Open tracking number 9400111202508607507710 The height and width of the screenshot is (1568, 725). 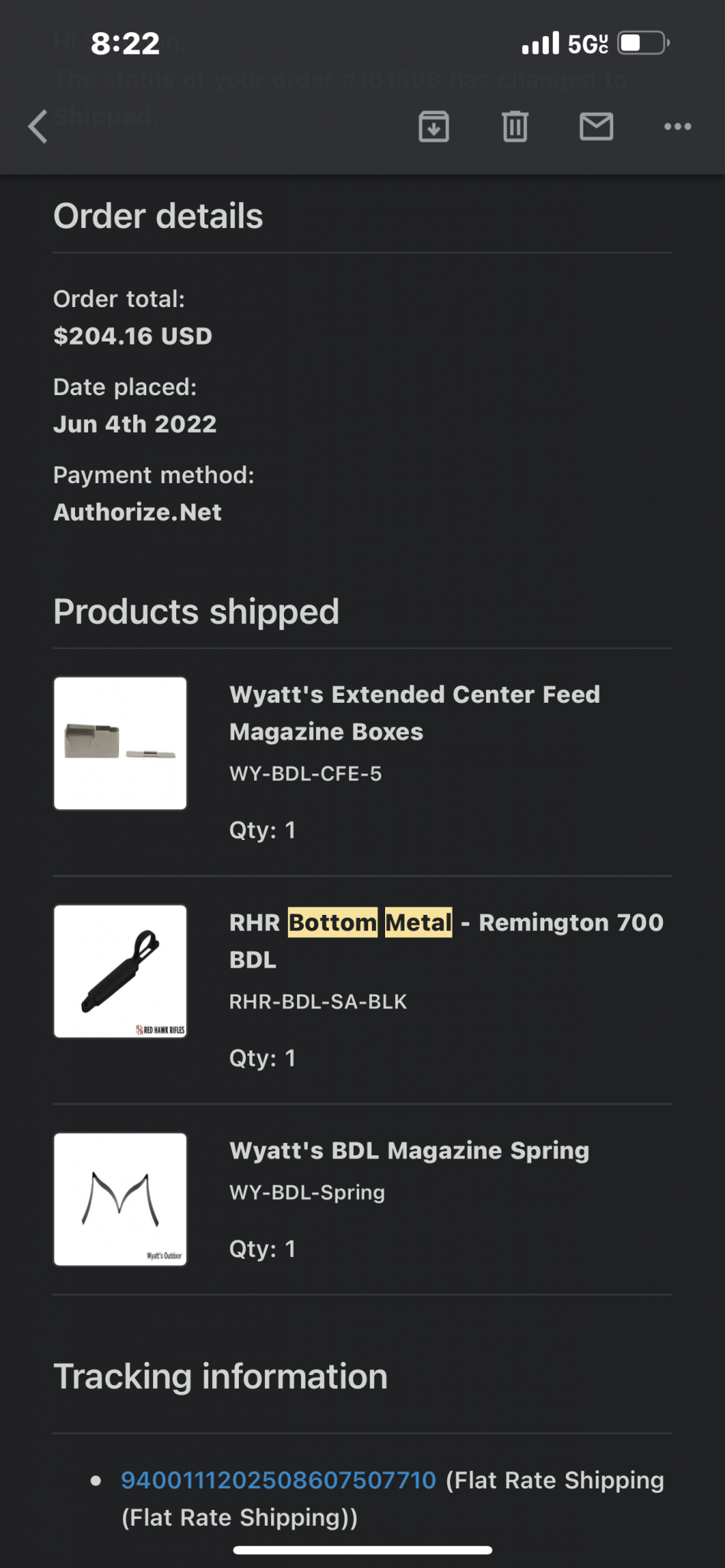[x=279, y=1480]
